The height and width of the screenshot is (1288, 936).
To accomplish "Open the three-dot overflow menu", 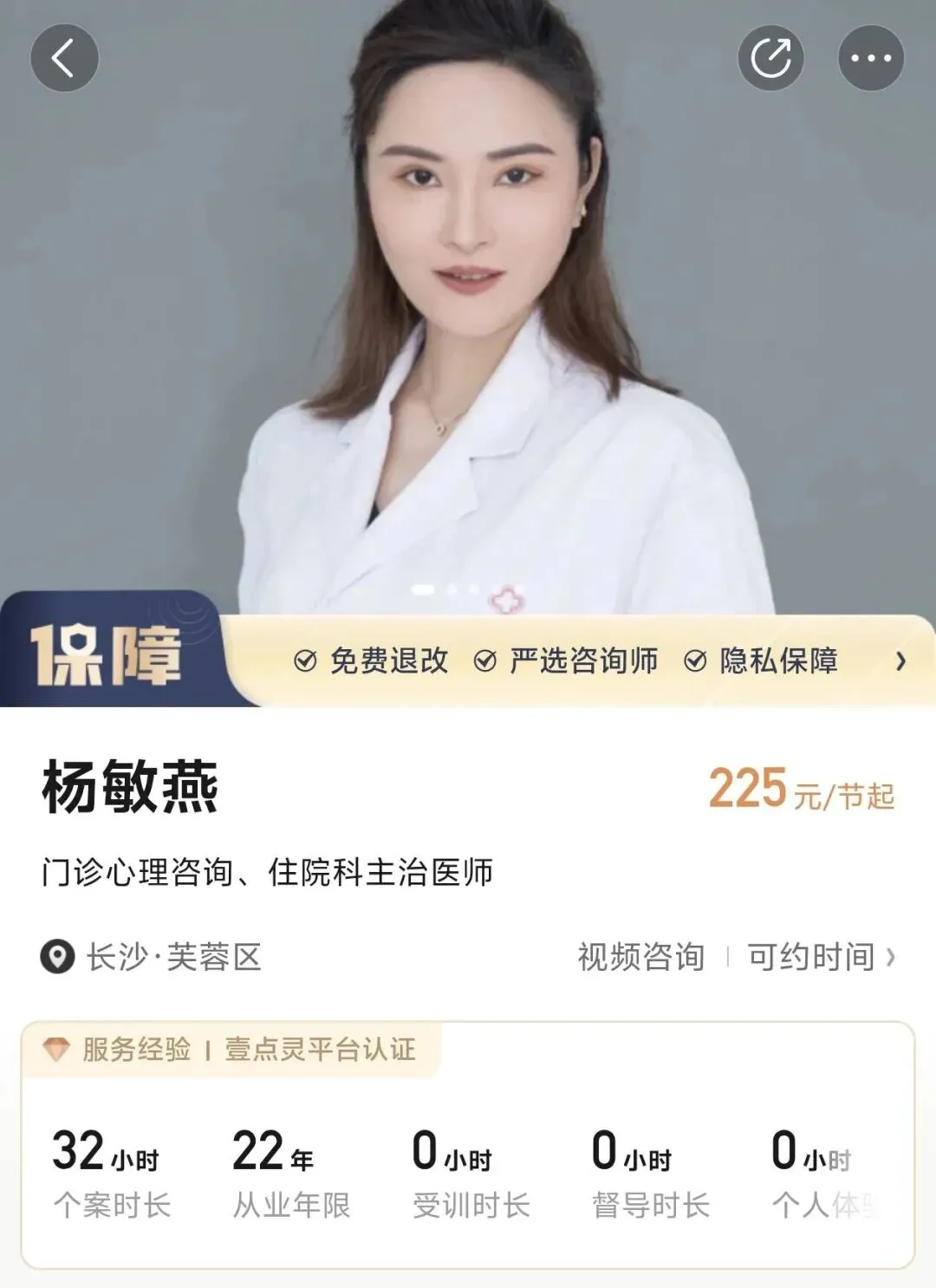I will click(x=871, y=58).
